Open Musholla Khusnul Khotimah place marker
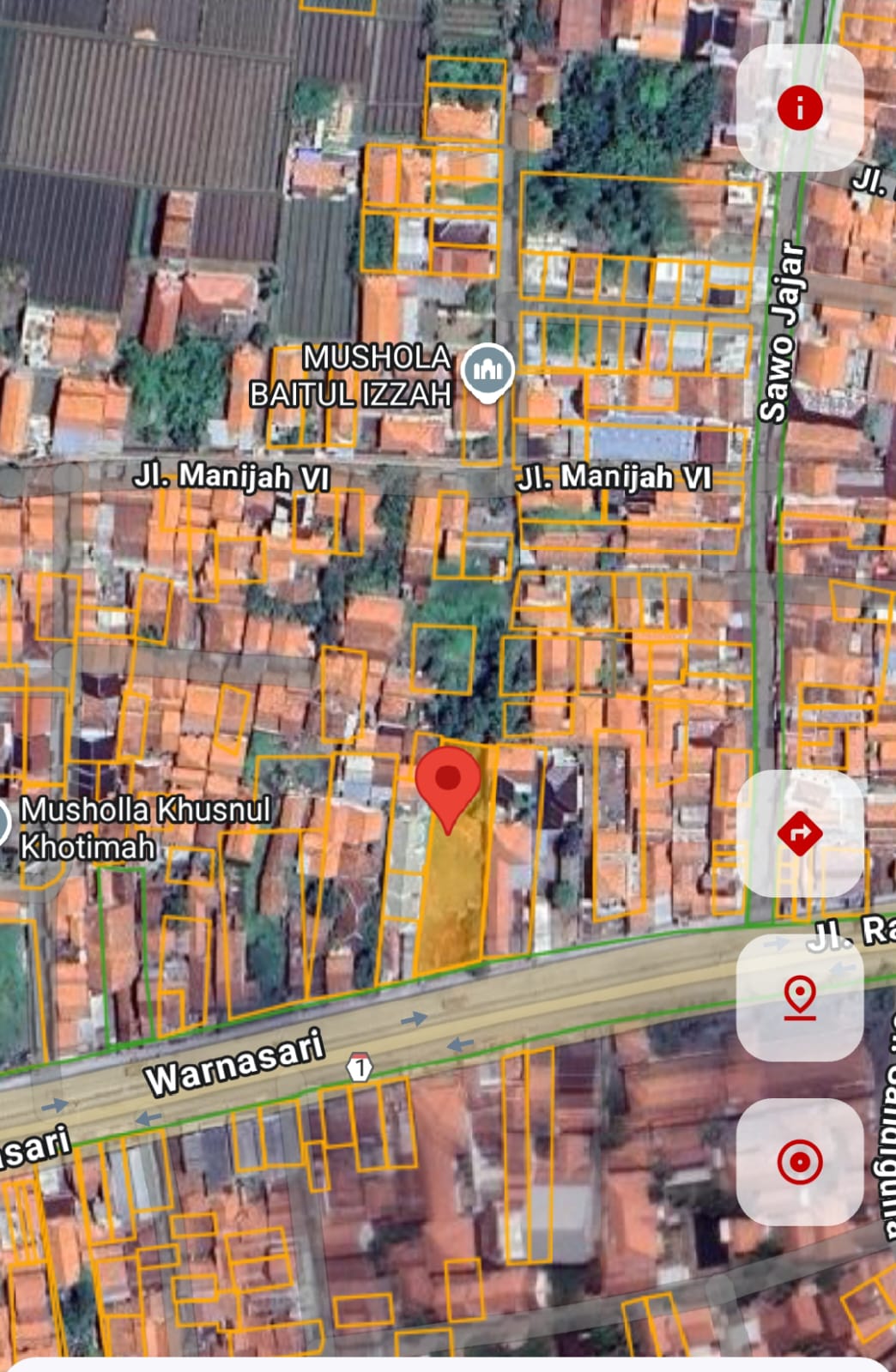The image size is (896, 1372). click(3, 825)
